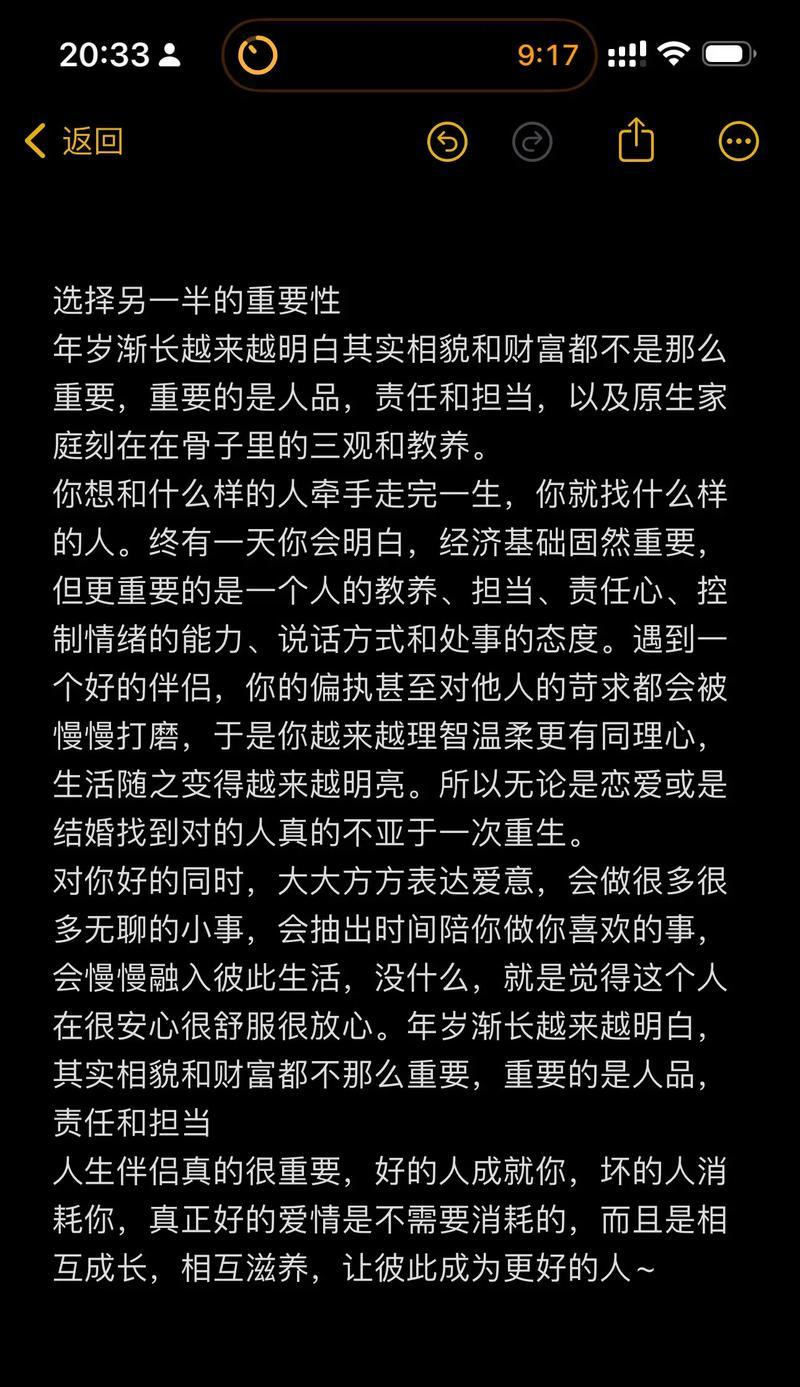Open the more options menu

click(739, 142)
